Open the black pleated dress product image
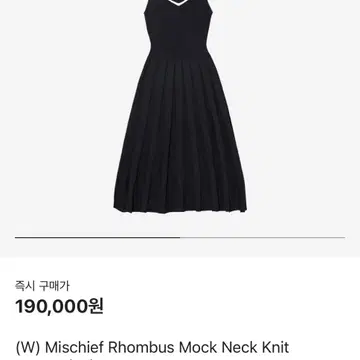The width and height of the screenshot is (360, 360). (x=180, y=106)
